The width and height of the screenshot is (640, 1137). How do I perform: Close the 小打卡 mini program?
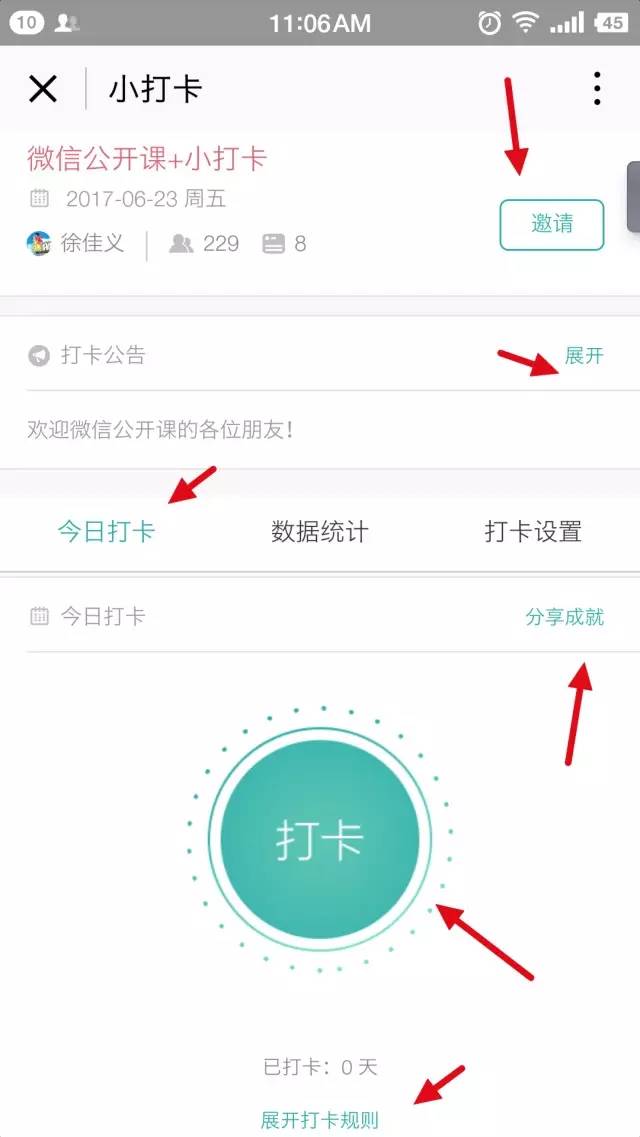43,89
